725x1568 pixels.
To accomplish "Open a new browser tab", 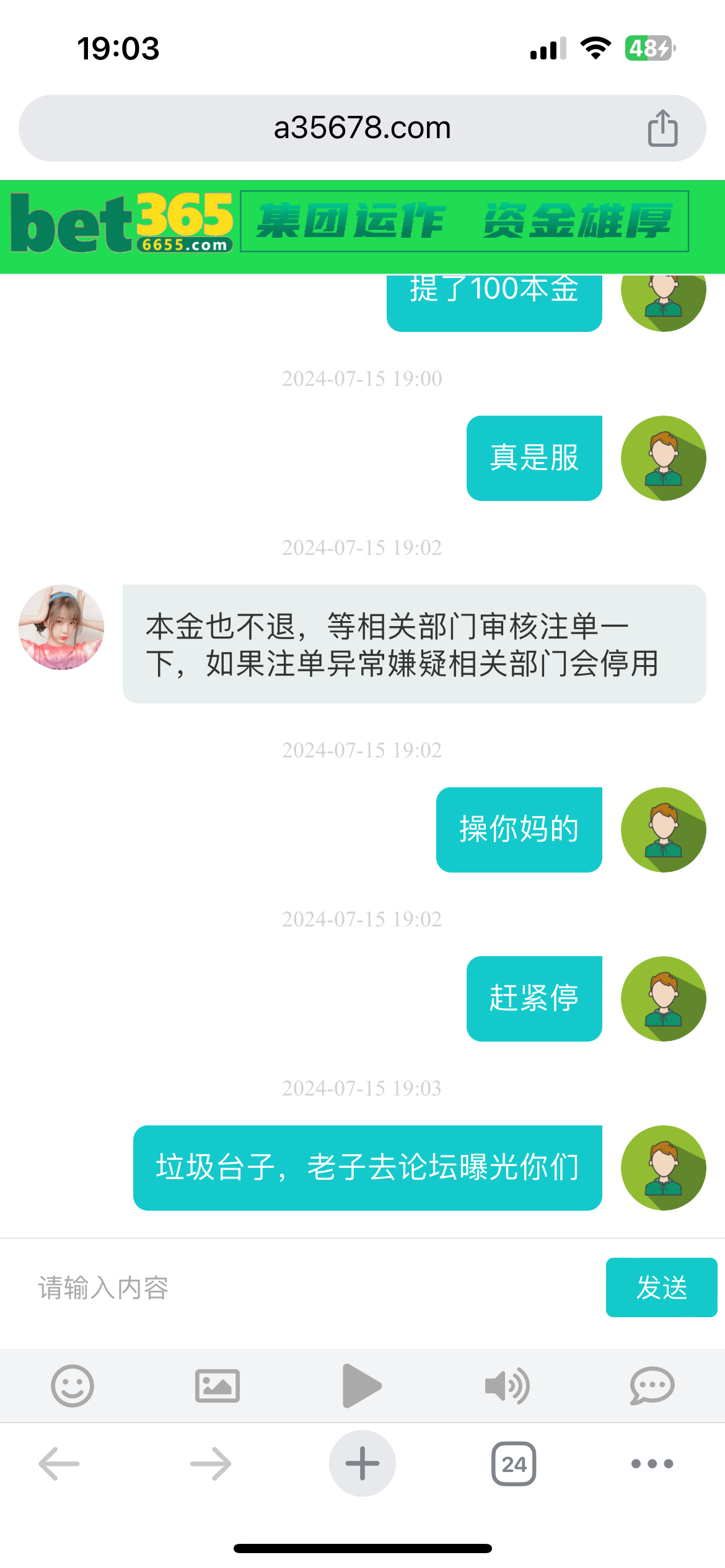I will click(362, 1464).
